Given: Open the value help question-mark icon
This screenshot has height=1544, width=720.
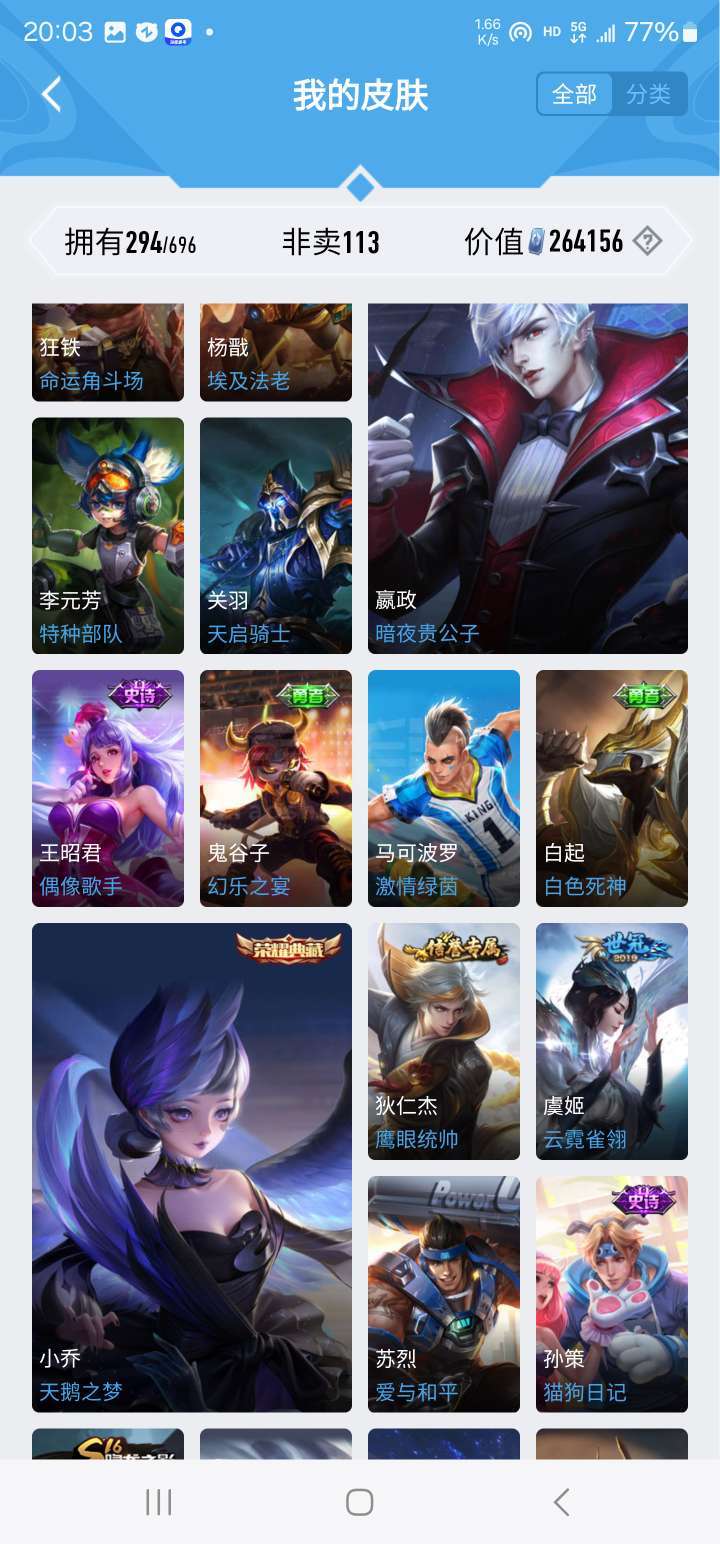Looking at the screenshot, I should tap(648, 241).
